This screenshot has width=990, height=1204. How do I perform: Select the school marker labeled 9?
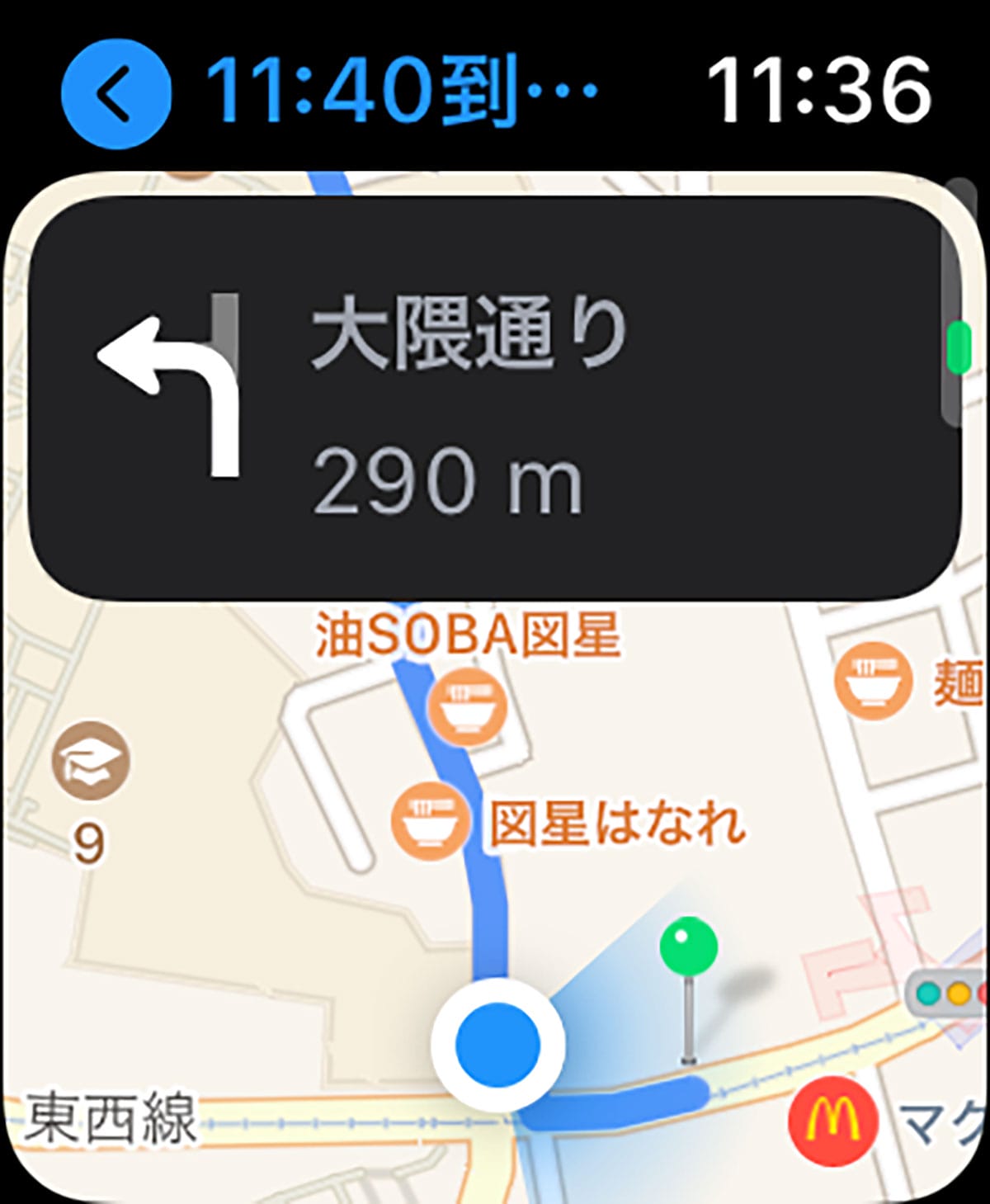(x=91, y=760)
